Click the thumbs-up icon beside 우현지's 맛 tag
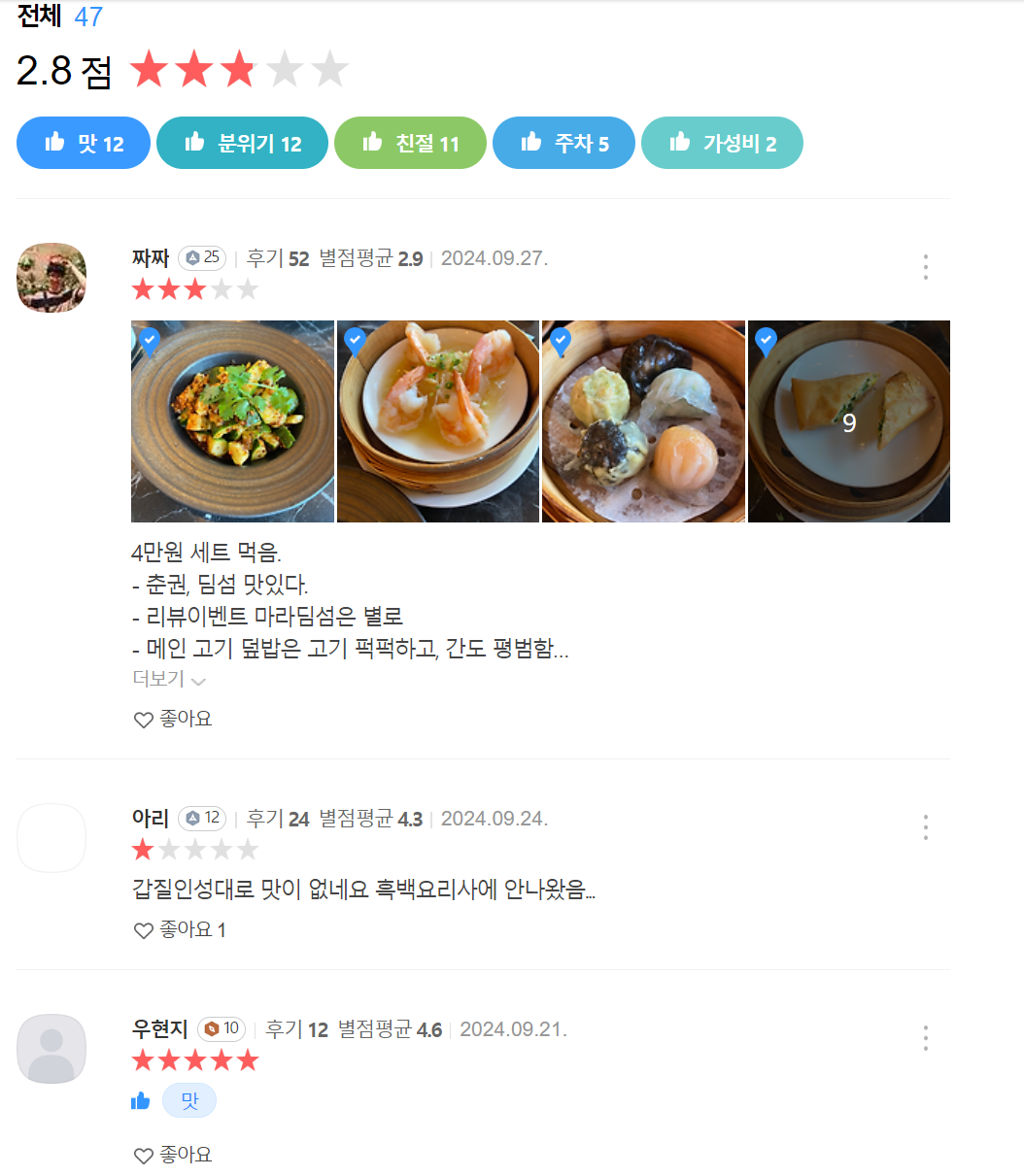1024x1176 pixels. pos(141,1100)
